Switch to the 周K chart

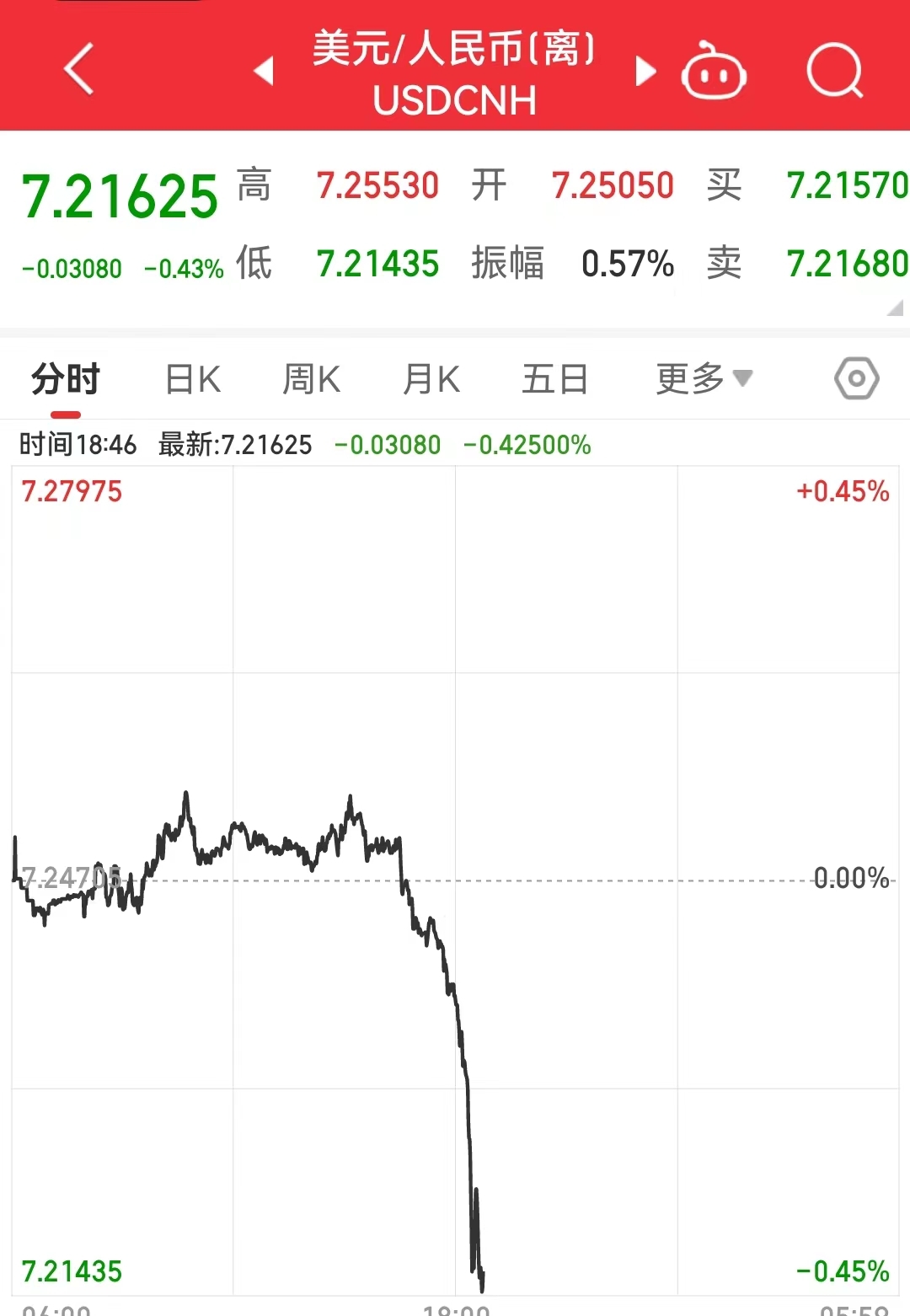click(x=311, y=380)
